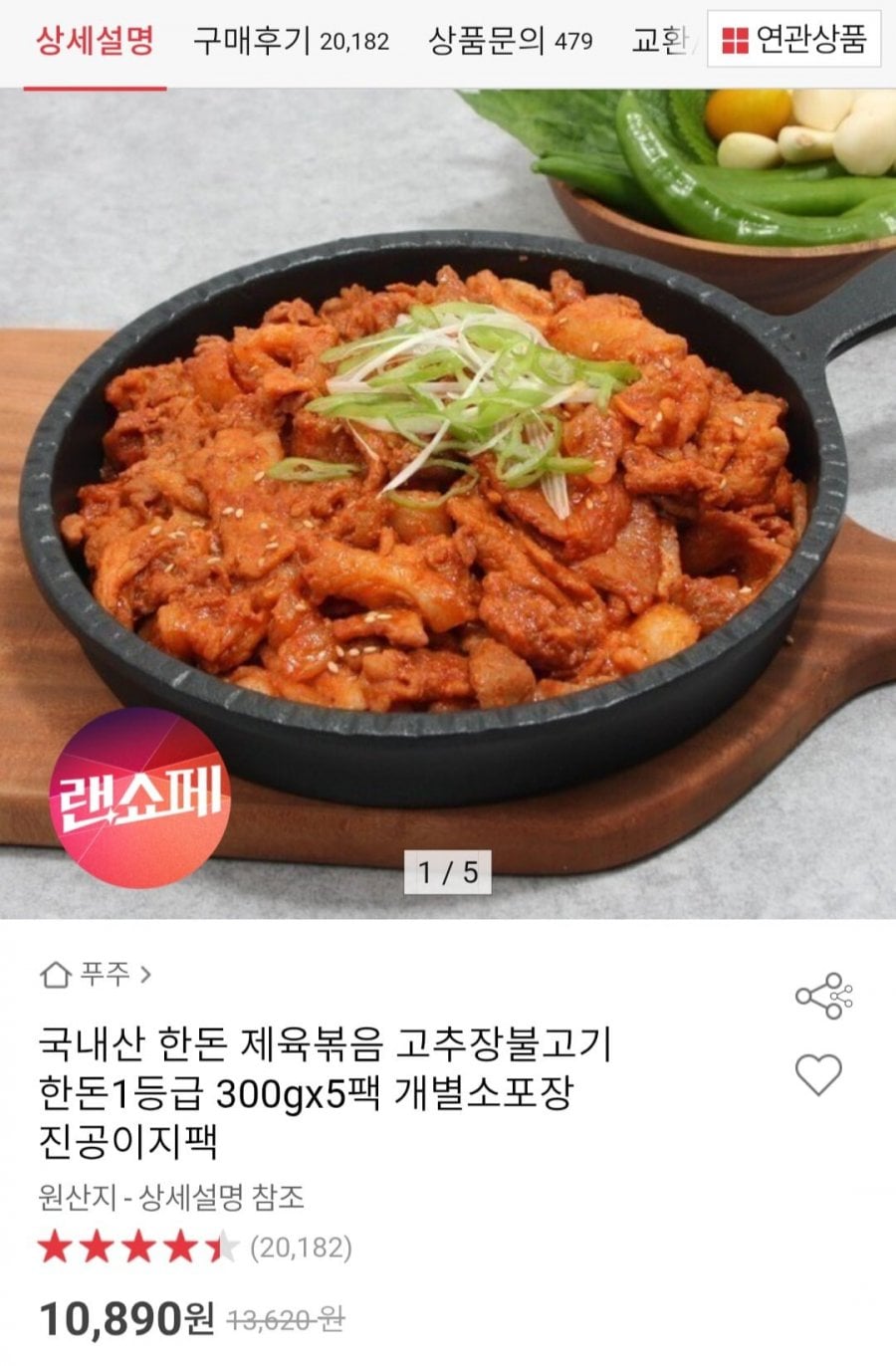This screenshot has width=896, height=1366.
Task: Share this product
Action: point(822,996)
